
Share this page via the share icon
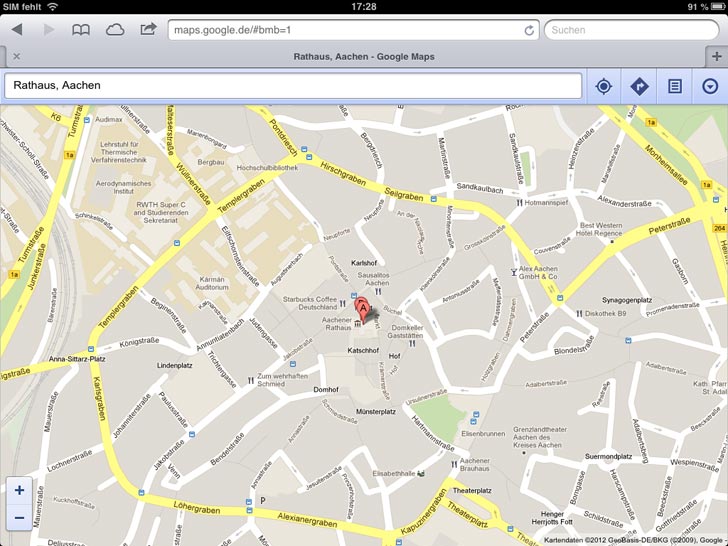(148, 30)
